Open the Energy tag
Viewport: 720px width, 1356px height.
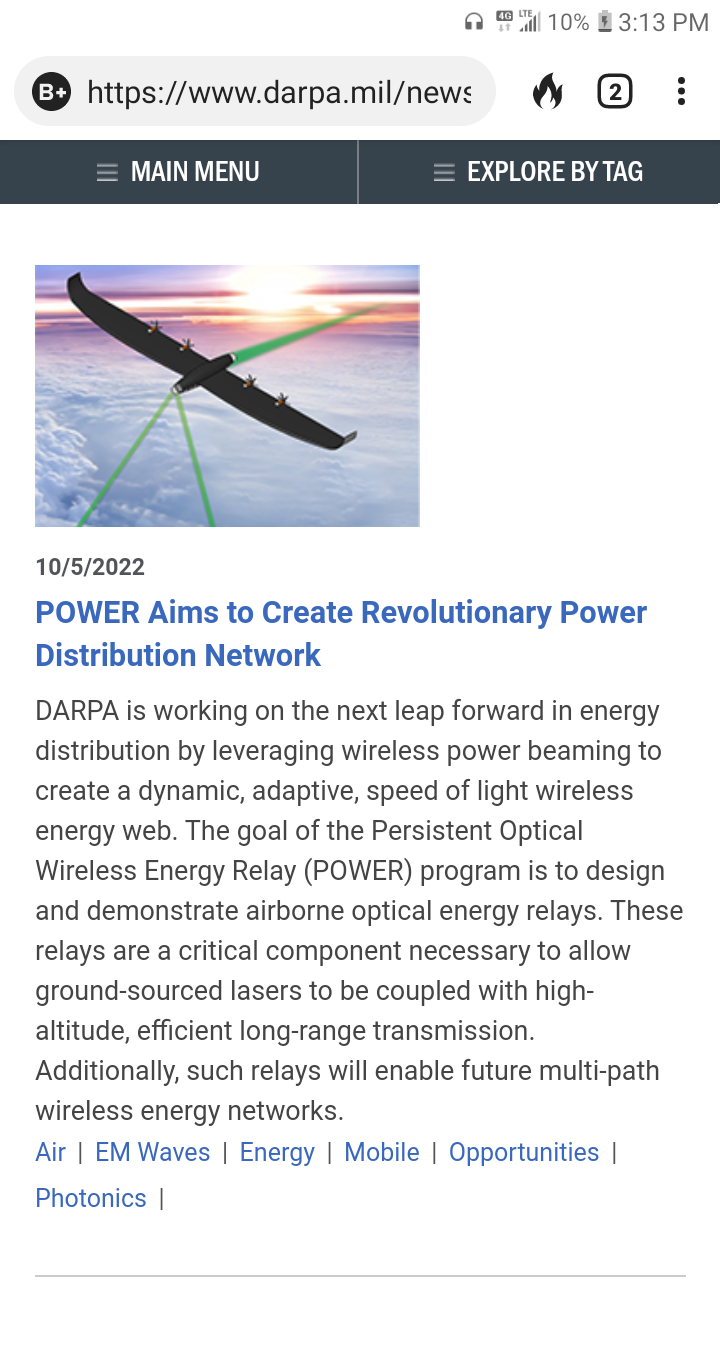point(277,1152)
